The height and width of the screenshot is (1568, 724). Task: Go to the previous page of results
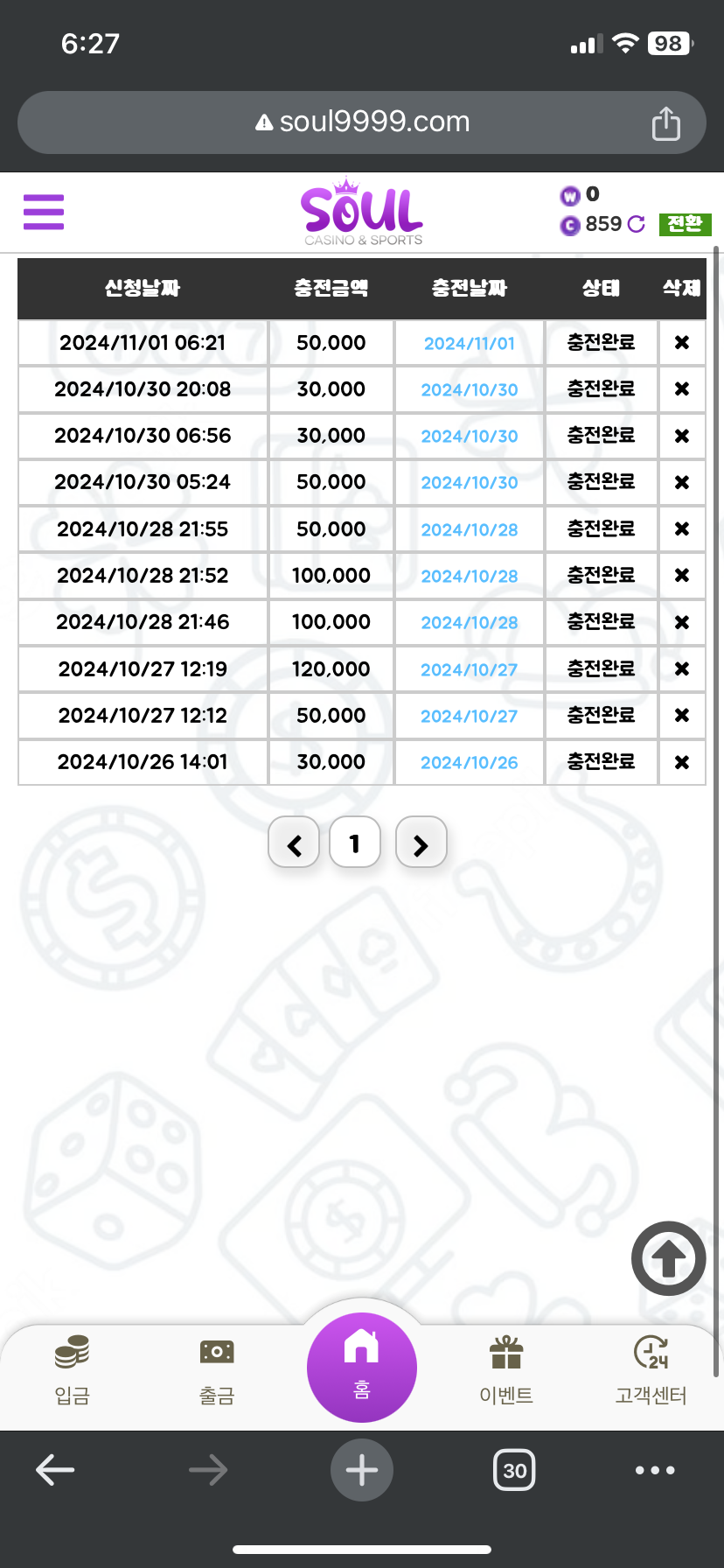pos(294,843)
